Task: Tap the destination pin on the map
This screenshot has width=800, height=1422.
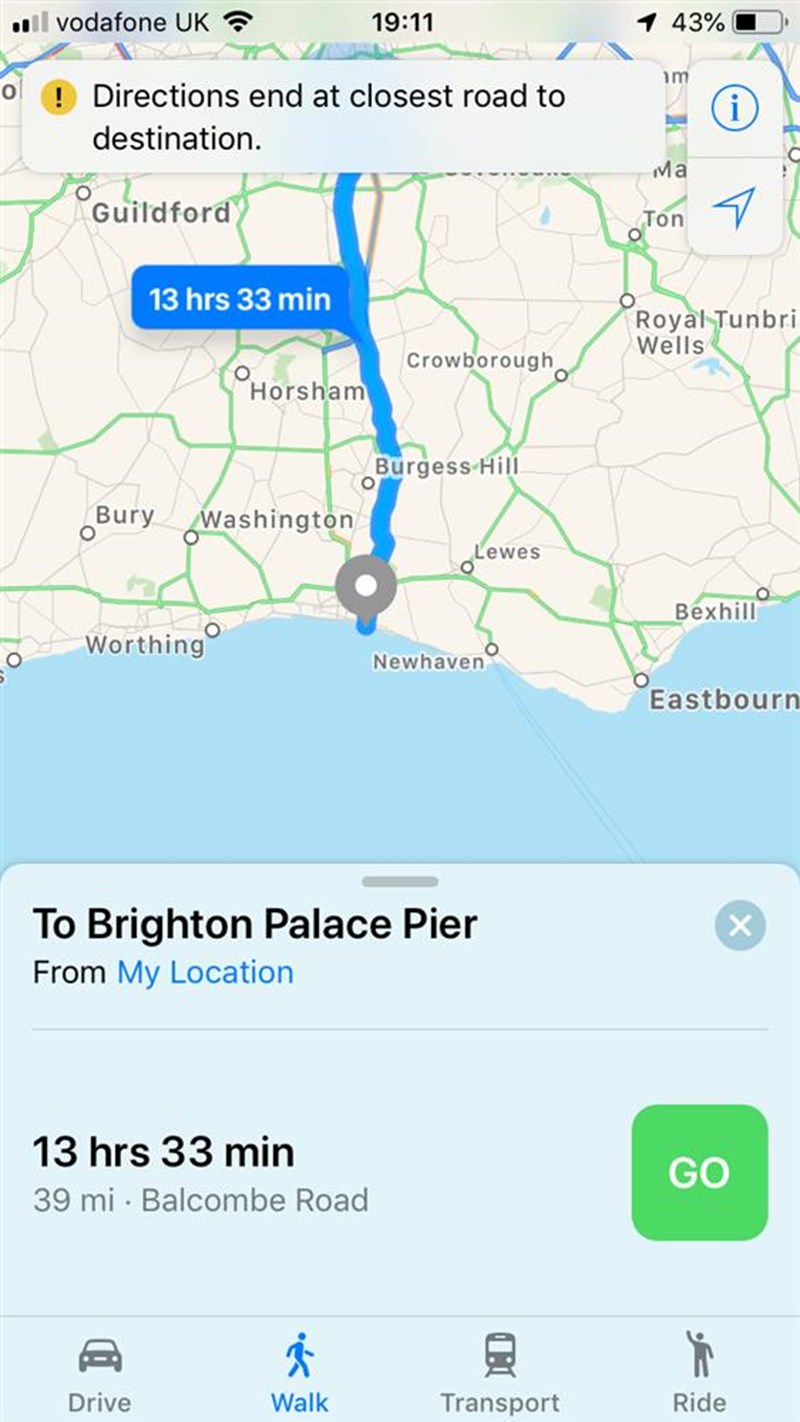Action: click(x=366, y=586)
